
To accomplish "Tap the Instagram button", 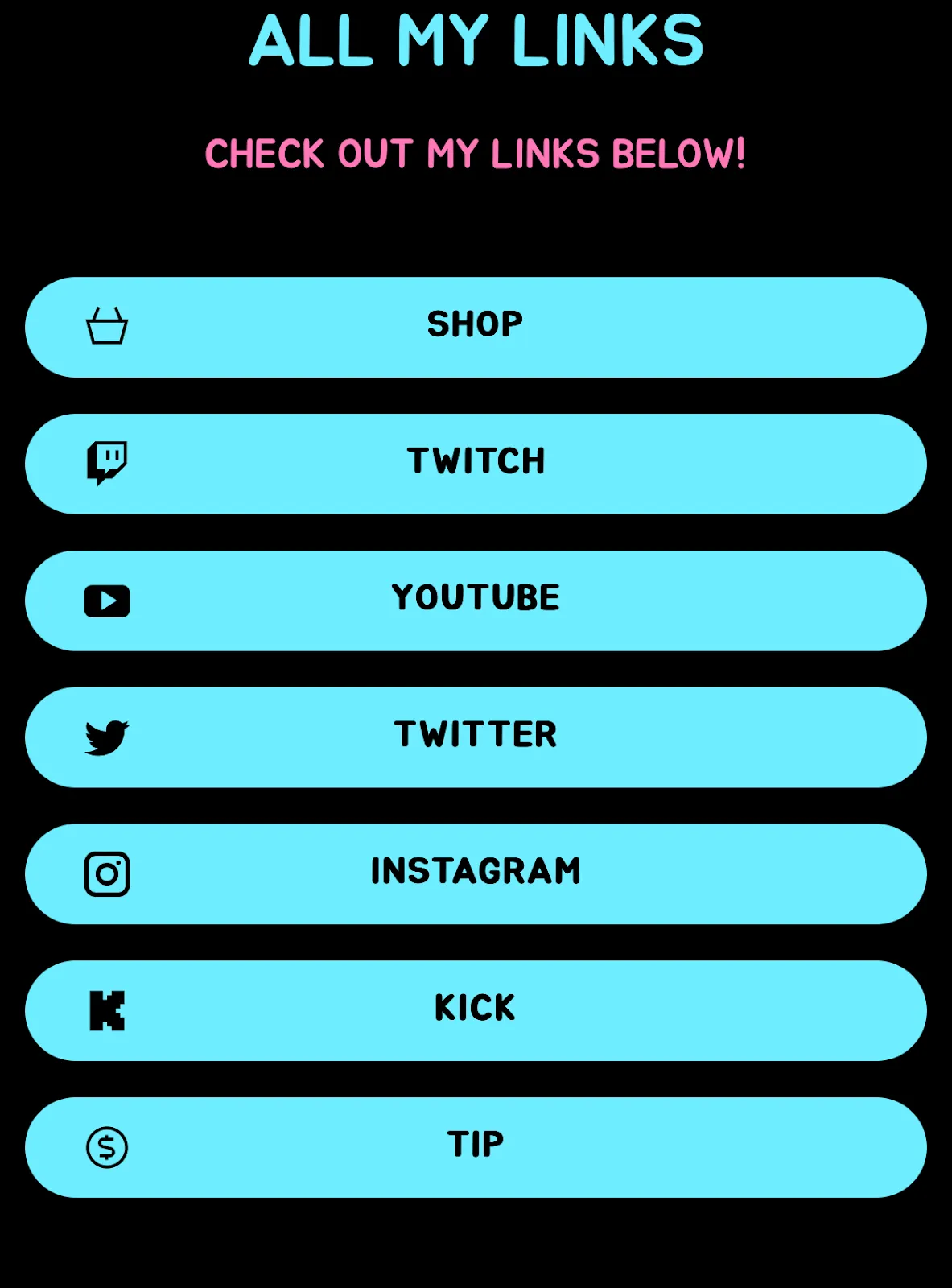I will (476, 873).
